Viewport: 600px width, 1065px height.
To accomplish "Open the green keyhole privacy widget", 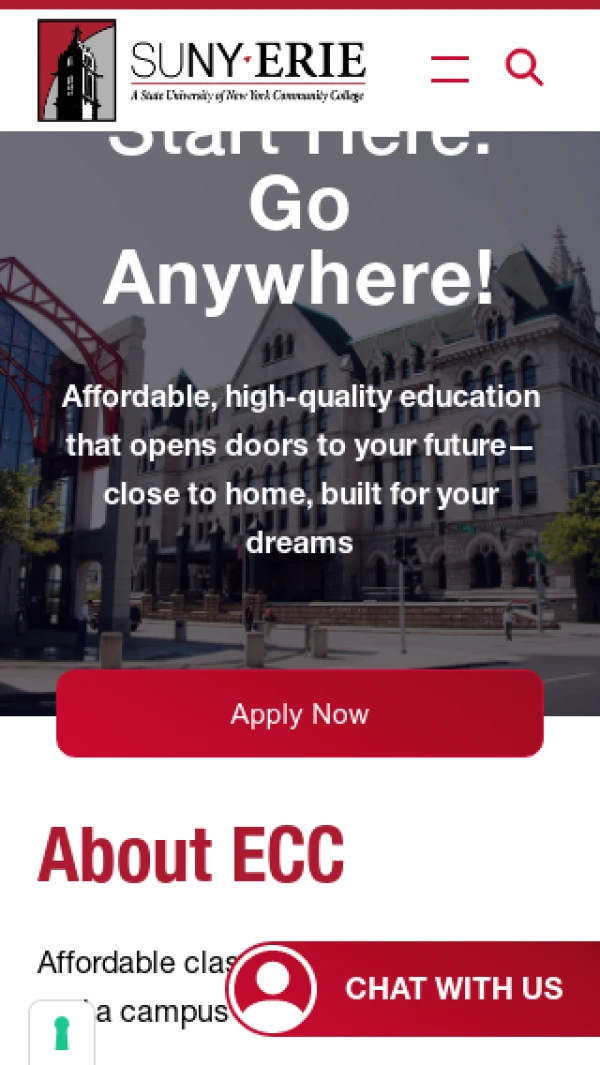I will click(x=62, y=1033).
